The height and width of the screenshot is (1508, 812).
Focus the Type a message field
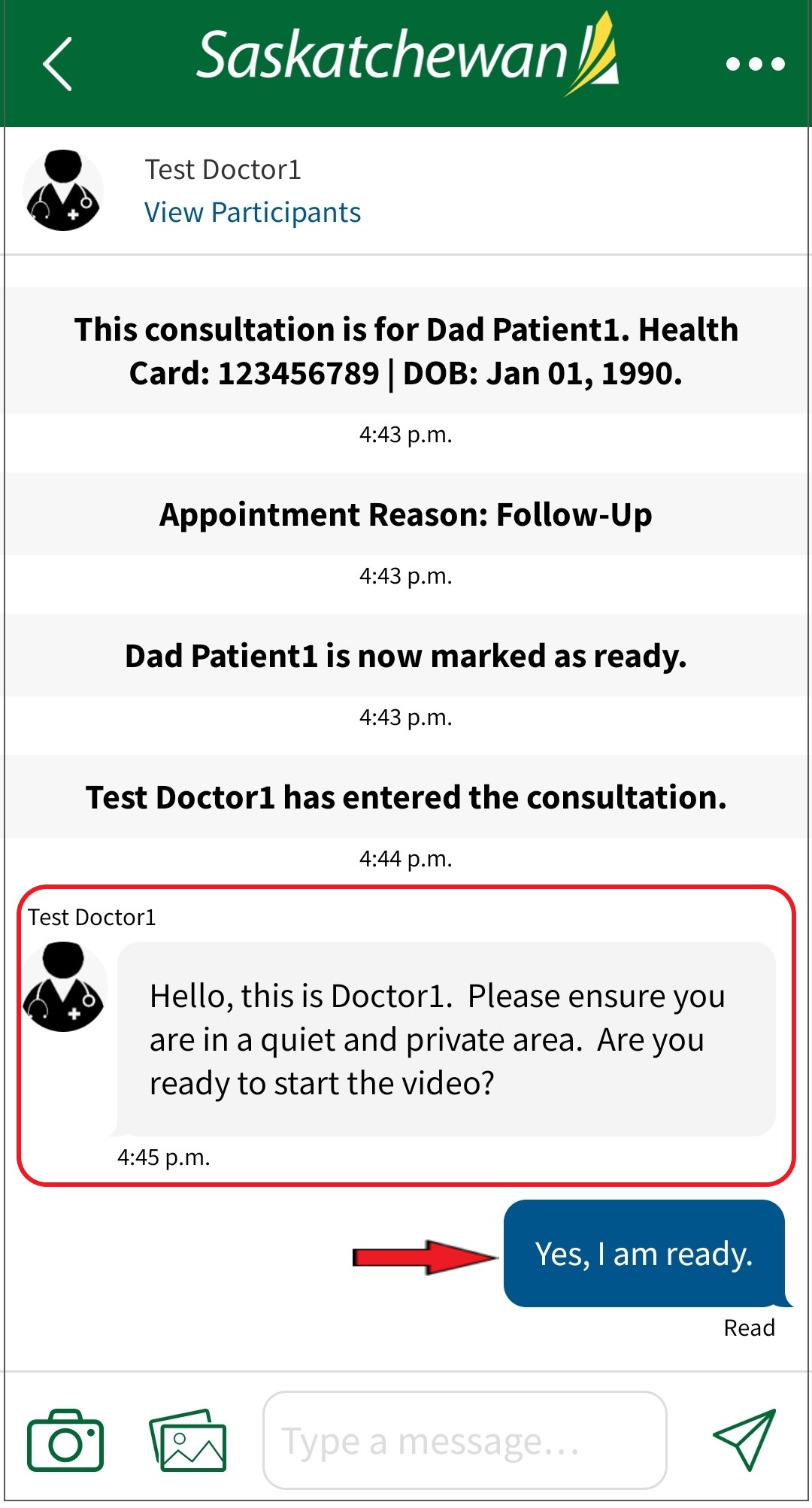(x=465, y=1440)
